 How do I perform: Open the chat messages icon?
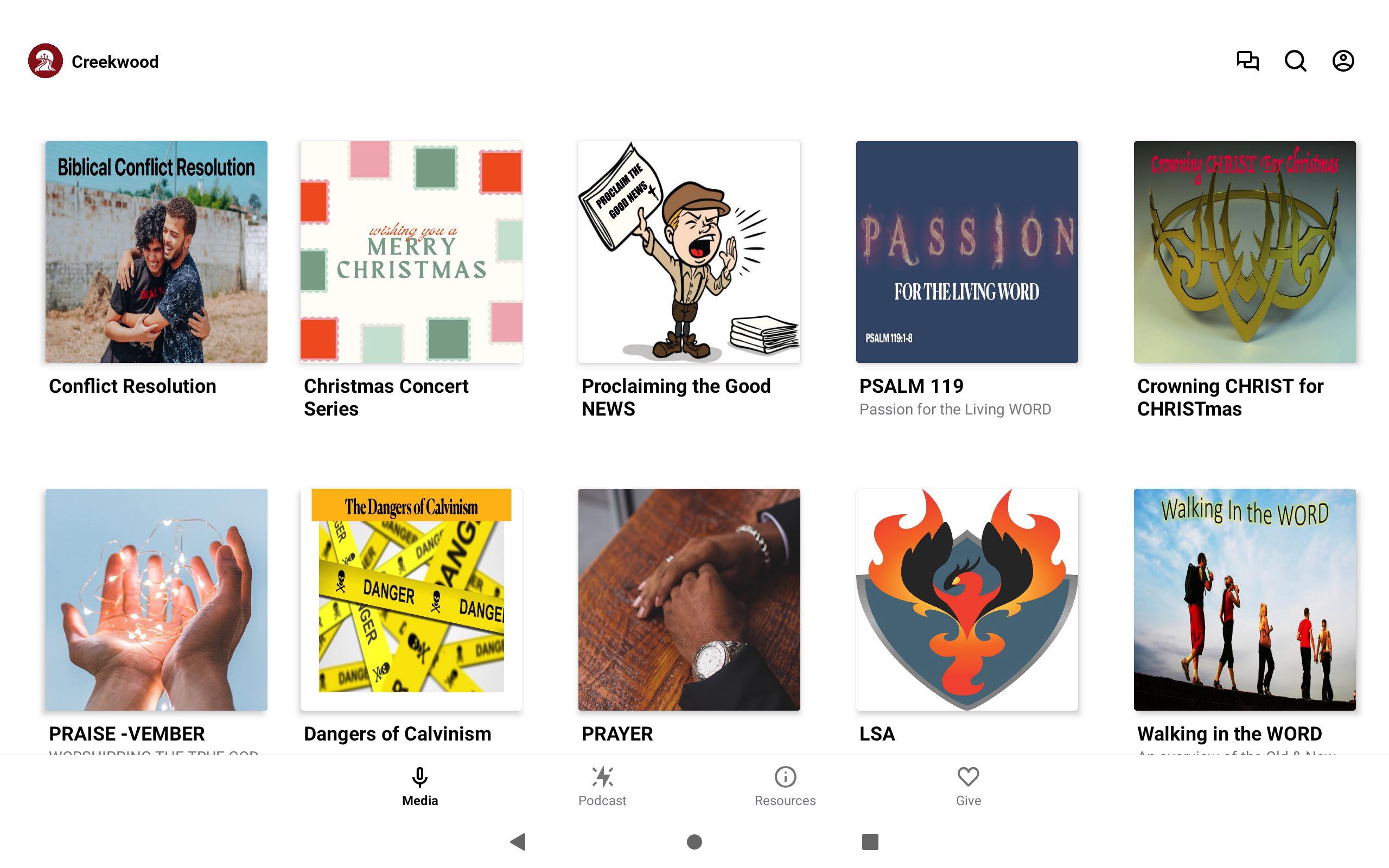click(x=1247, y=61)
